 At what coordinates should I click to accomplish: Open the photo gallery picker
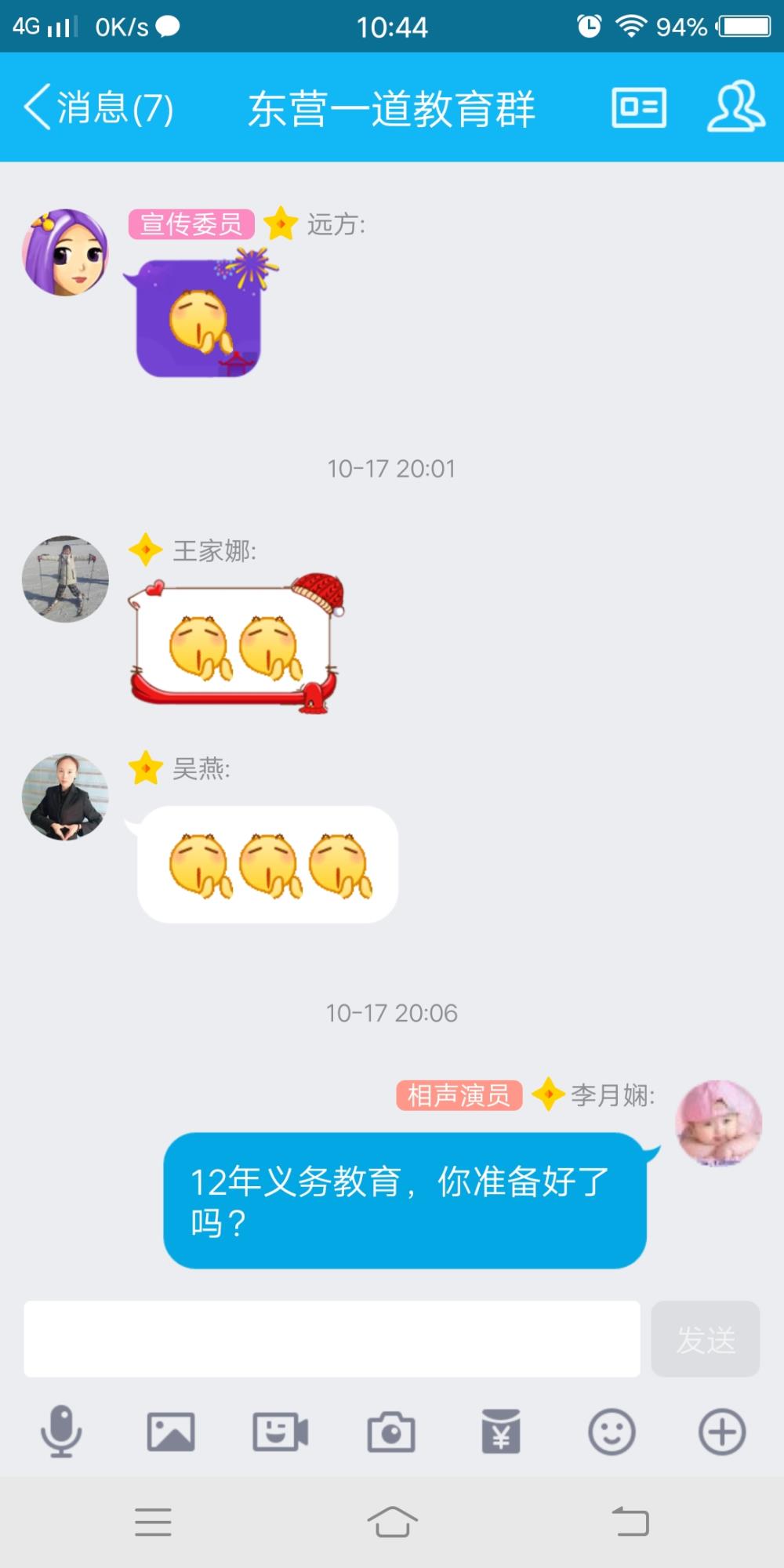point(171,1432)
